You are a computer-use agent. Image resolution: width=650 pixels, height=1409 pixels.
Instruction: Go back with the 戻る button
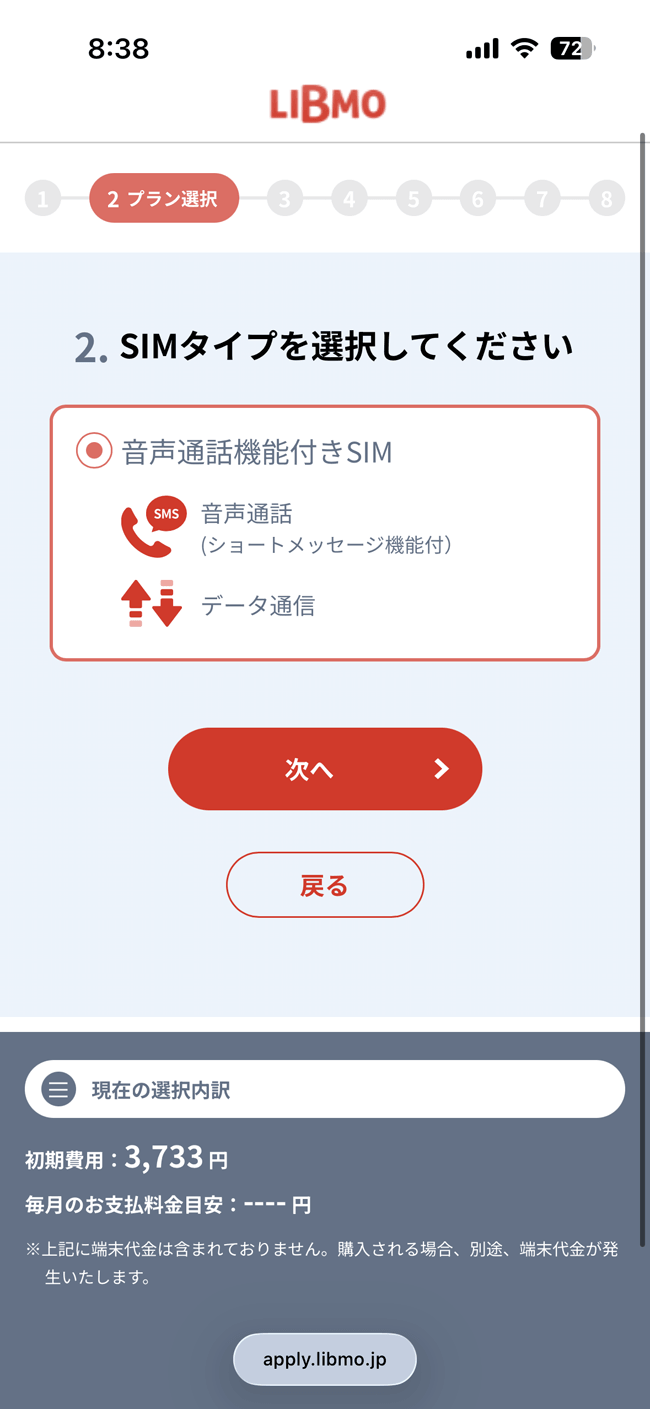[325, 885]
